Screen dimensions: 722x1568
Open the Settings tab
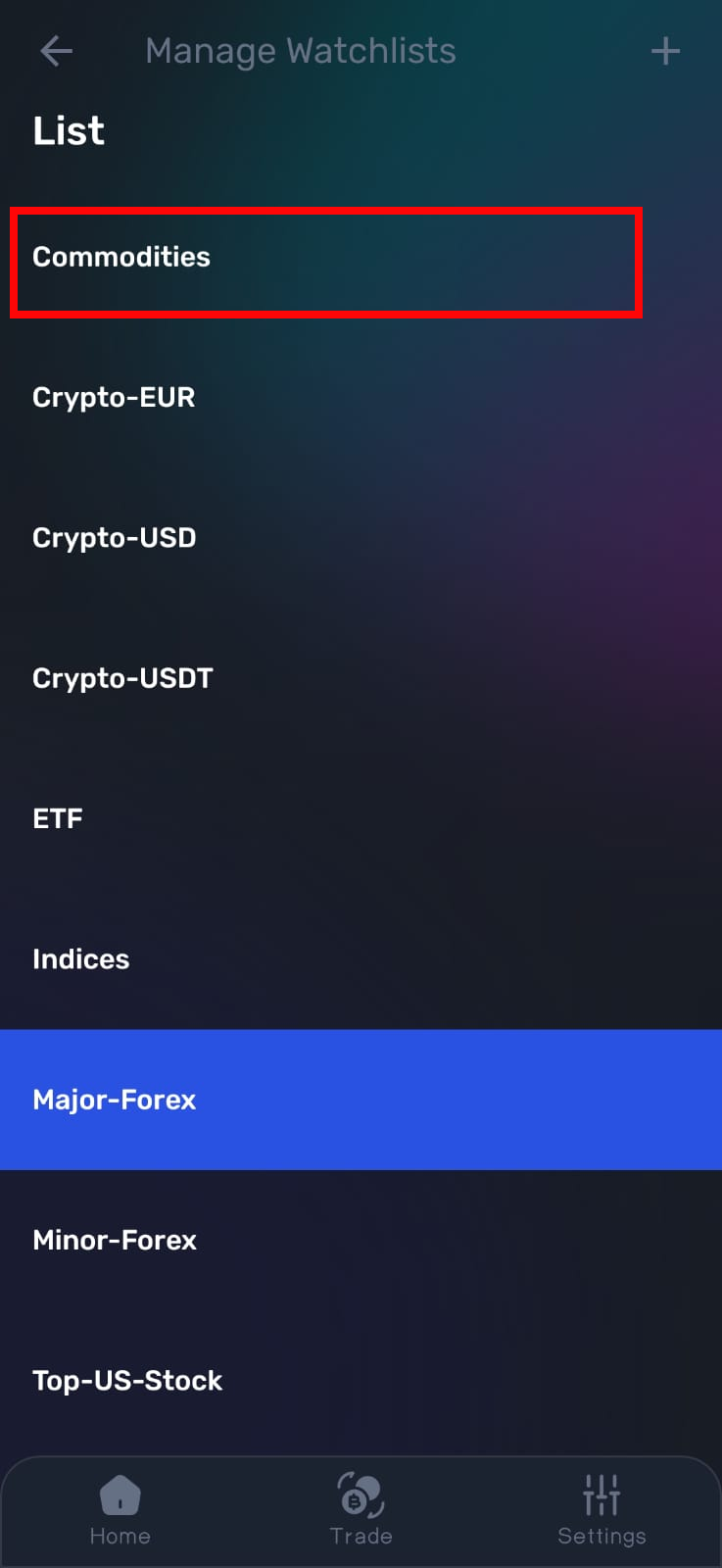[x=602, y=1510]
